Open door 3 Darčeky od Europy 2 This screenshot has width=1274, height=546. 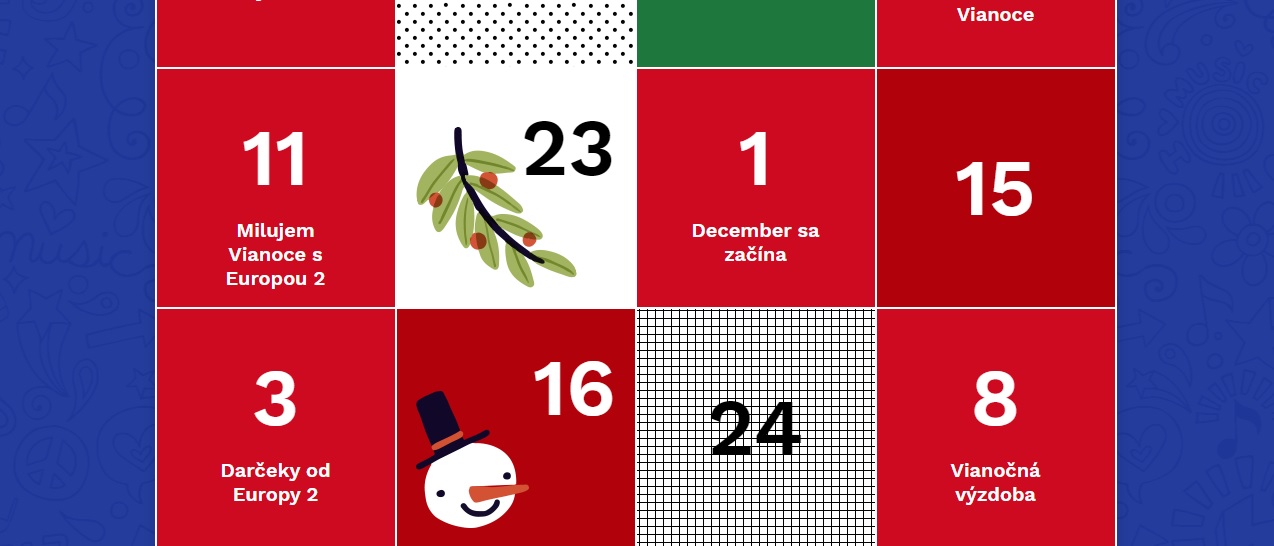tap(276, 428)
